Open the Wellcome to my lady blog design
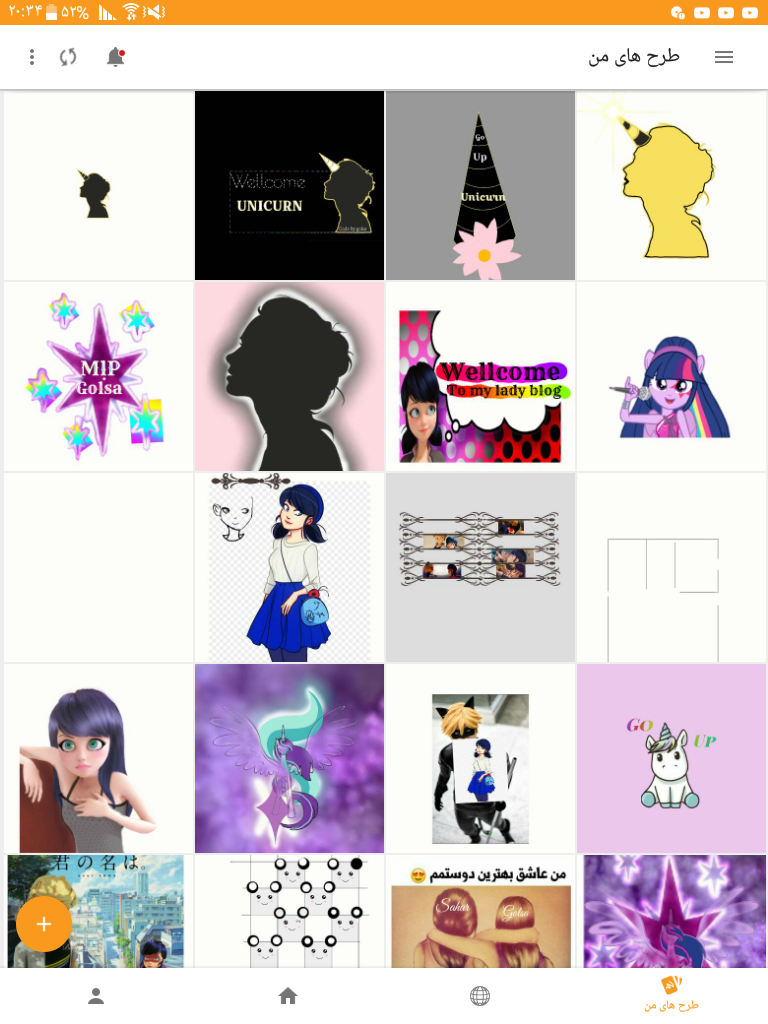This screenshot has width=768, height=1024. tap(480, 377)
